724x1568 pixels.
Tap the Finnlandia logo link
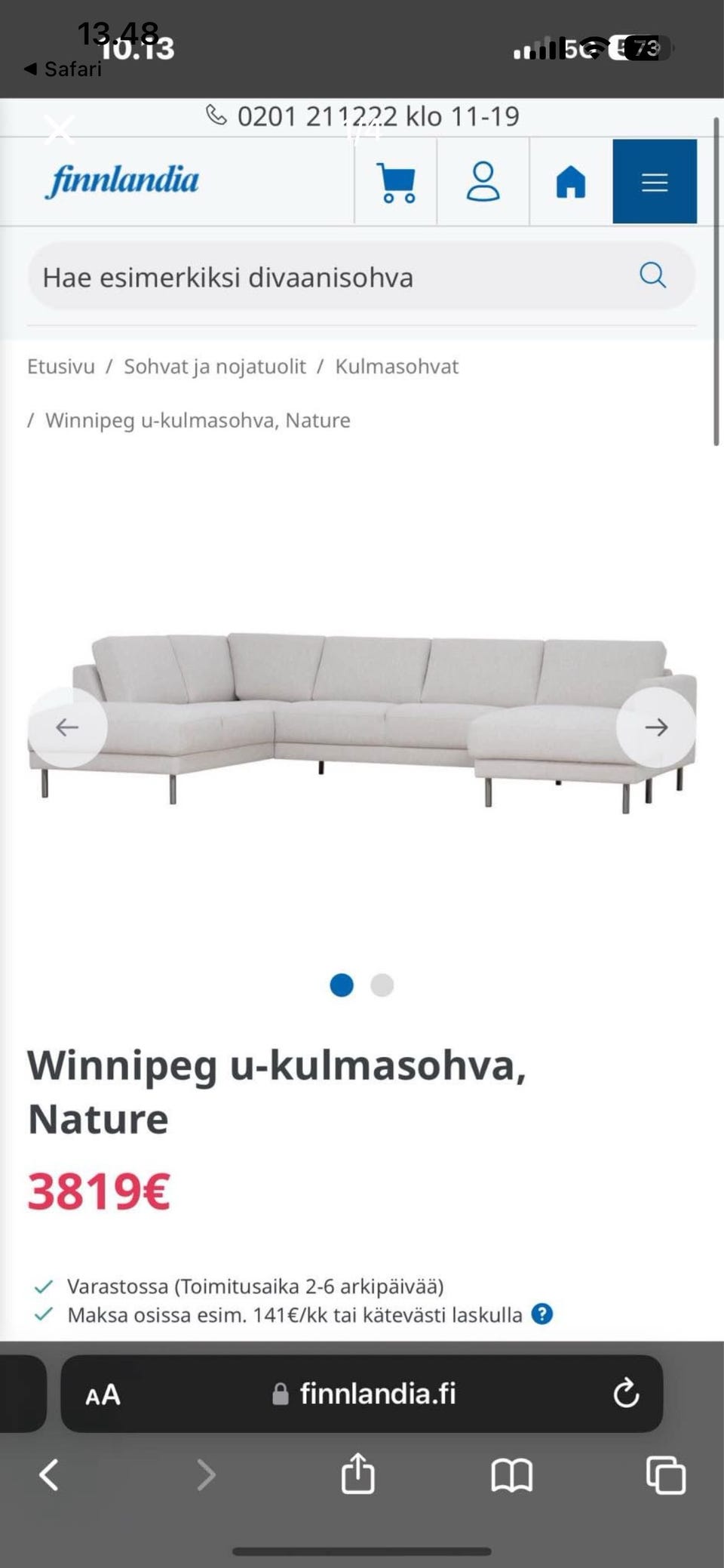[122, 182]
